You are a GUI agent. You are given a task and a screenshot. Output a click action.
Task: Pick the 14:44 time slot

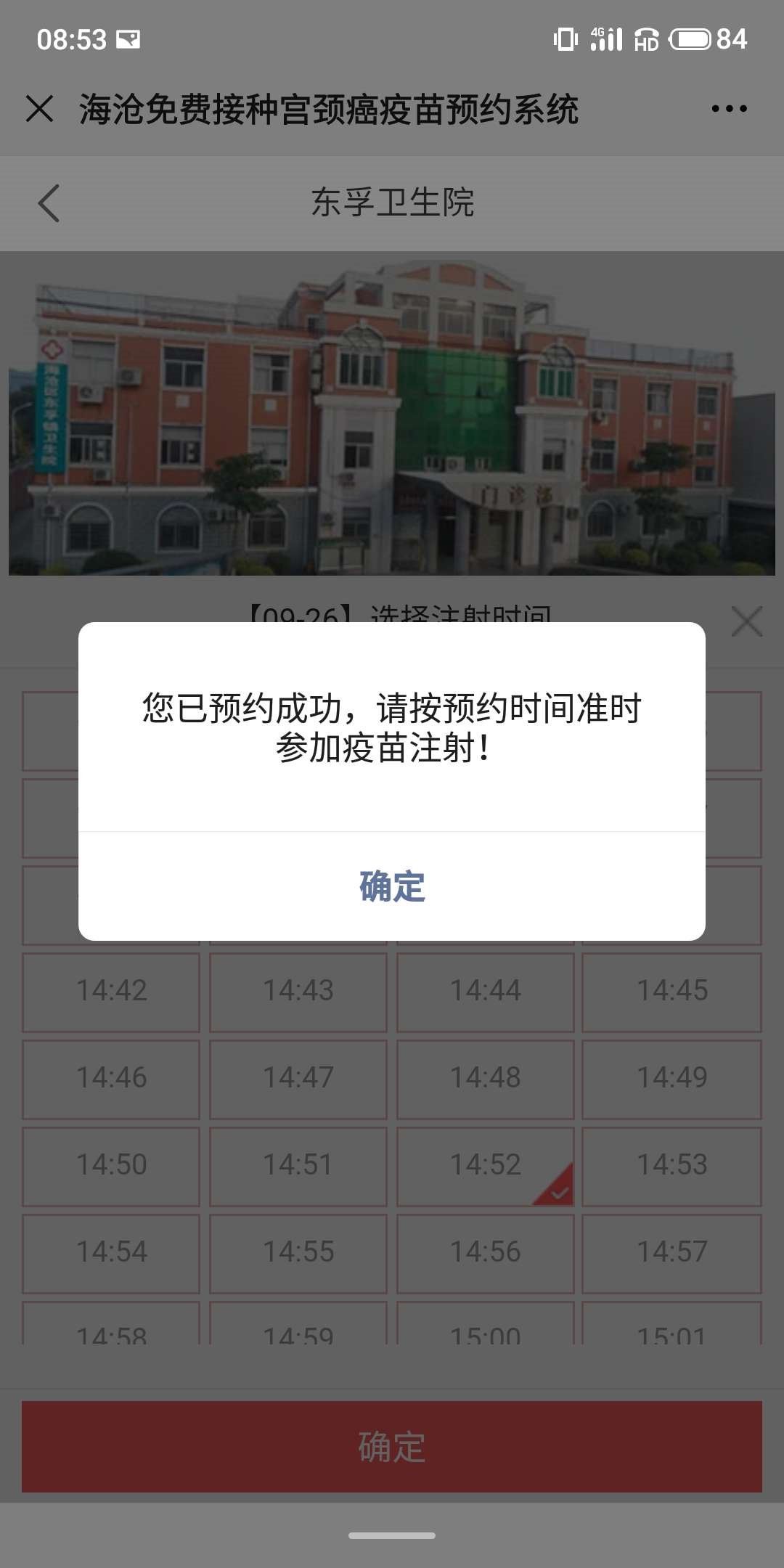click(485, 992)
